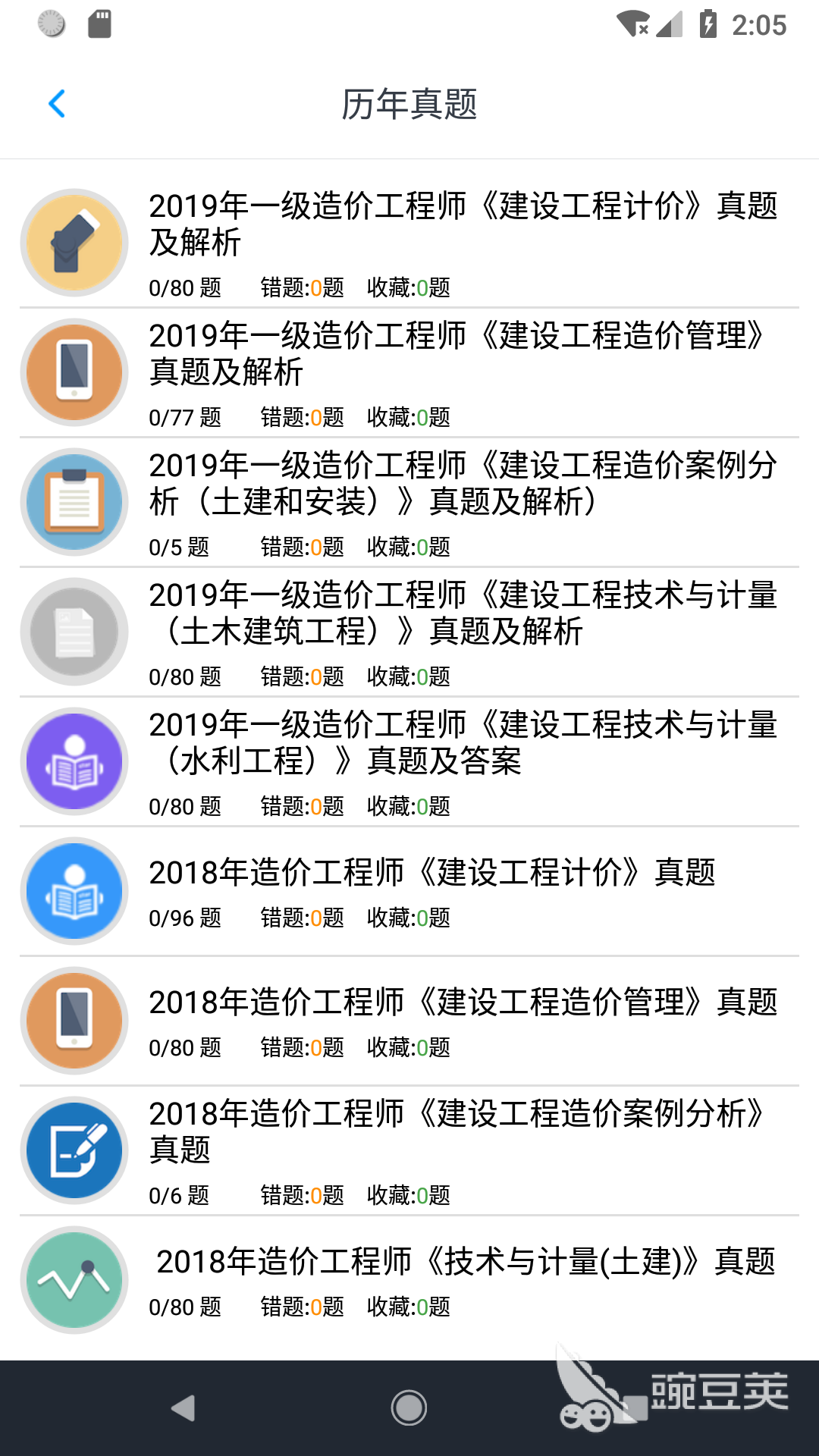Open the 2019 建设工程计价 paper via its pencil icon
Viewport: 819px width, 1456px height.
(74, 241)
